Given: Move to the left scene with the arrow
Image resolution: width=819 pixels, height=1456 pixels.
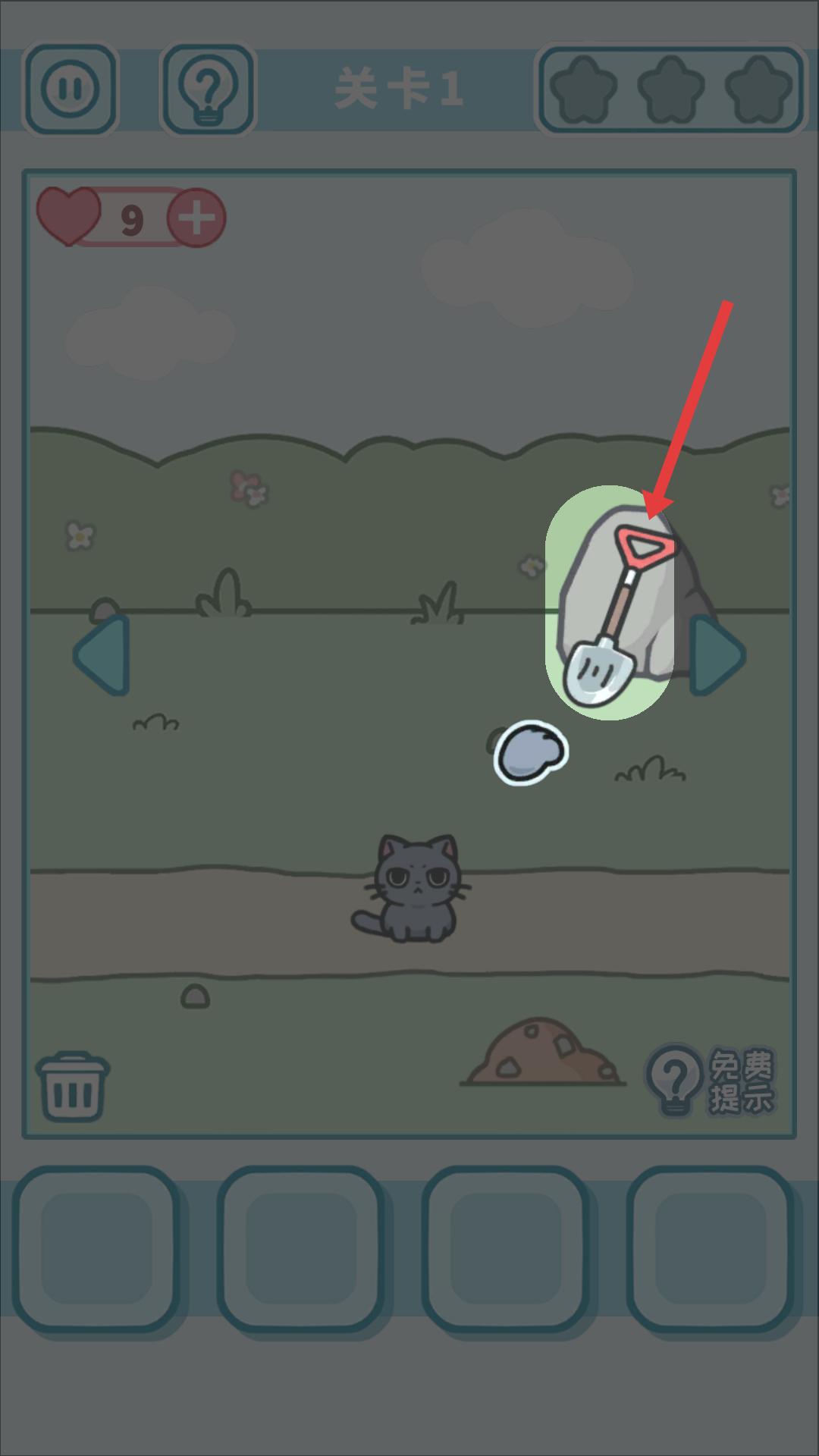Looking at the screenshot, I should pos(102,655).
